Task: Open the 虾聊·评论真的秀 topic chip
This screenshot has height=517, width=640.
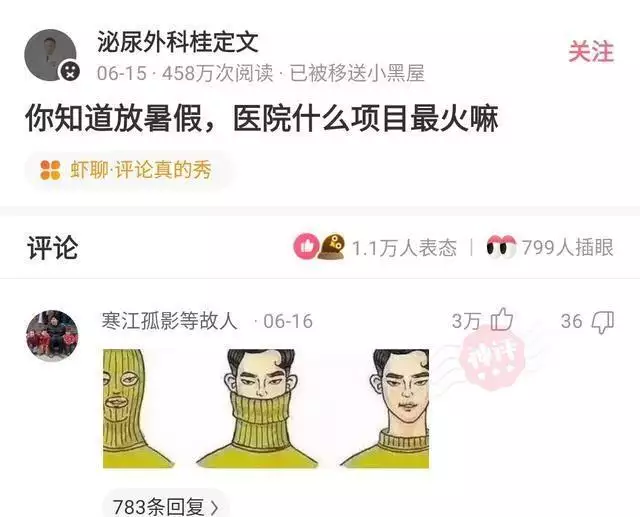Action: coord(128,170)
